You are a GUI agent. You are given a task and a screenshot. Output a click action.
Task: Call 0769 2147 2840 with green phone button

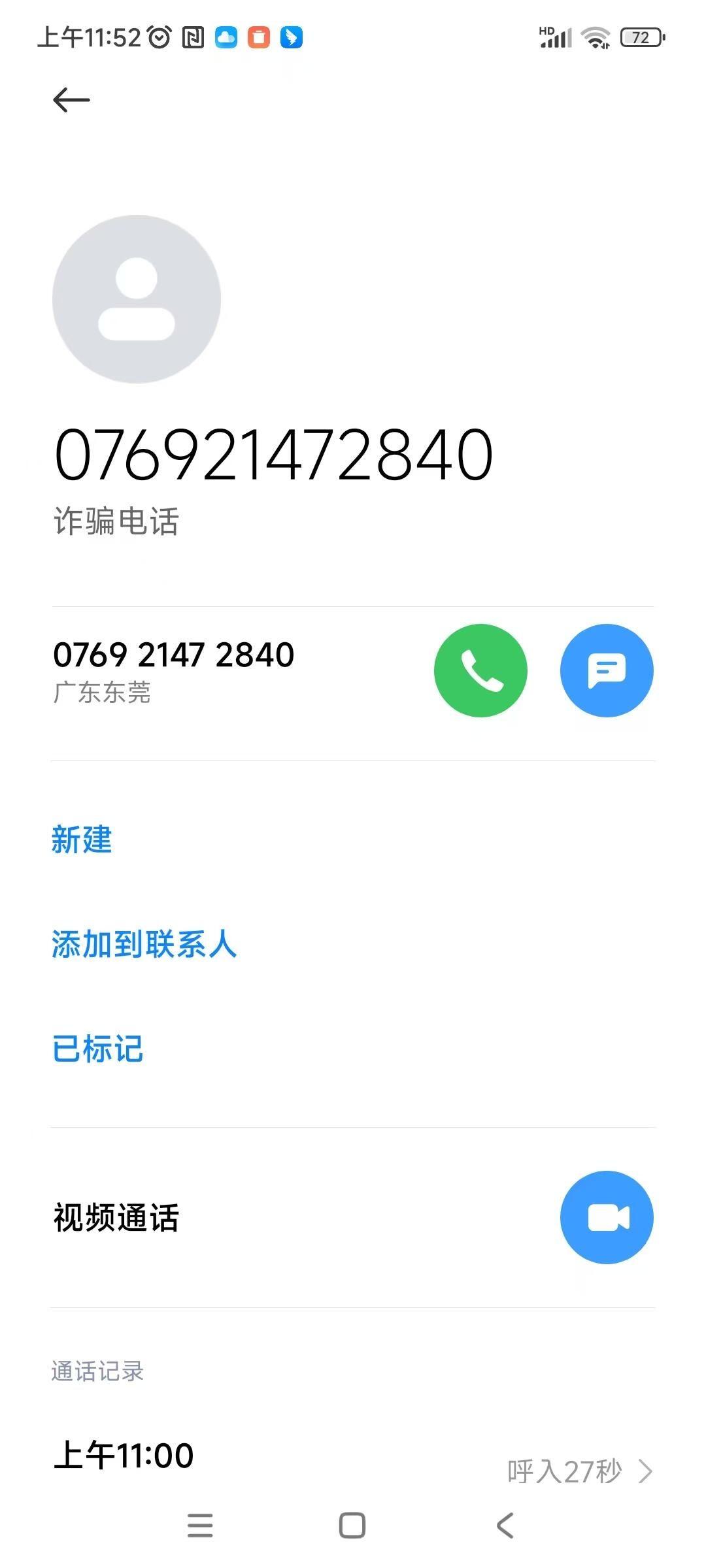(480, 670)
